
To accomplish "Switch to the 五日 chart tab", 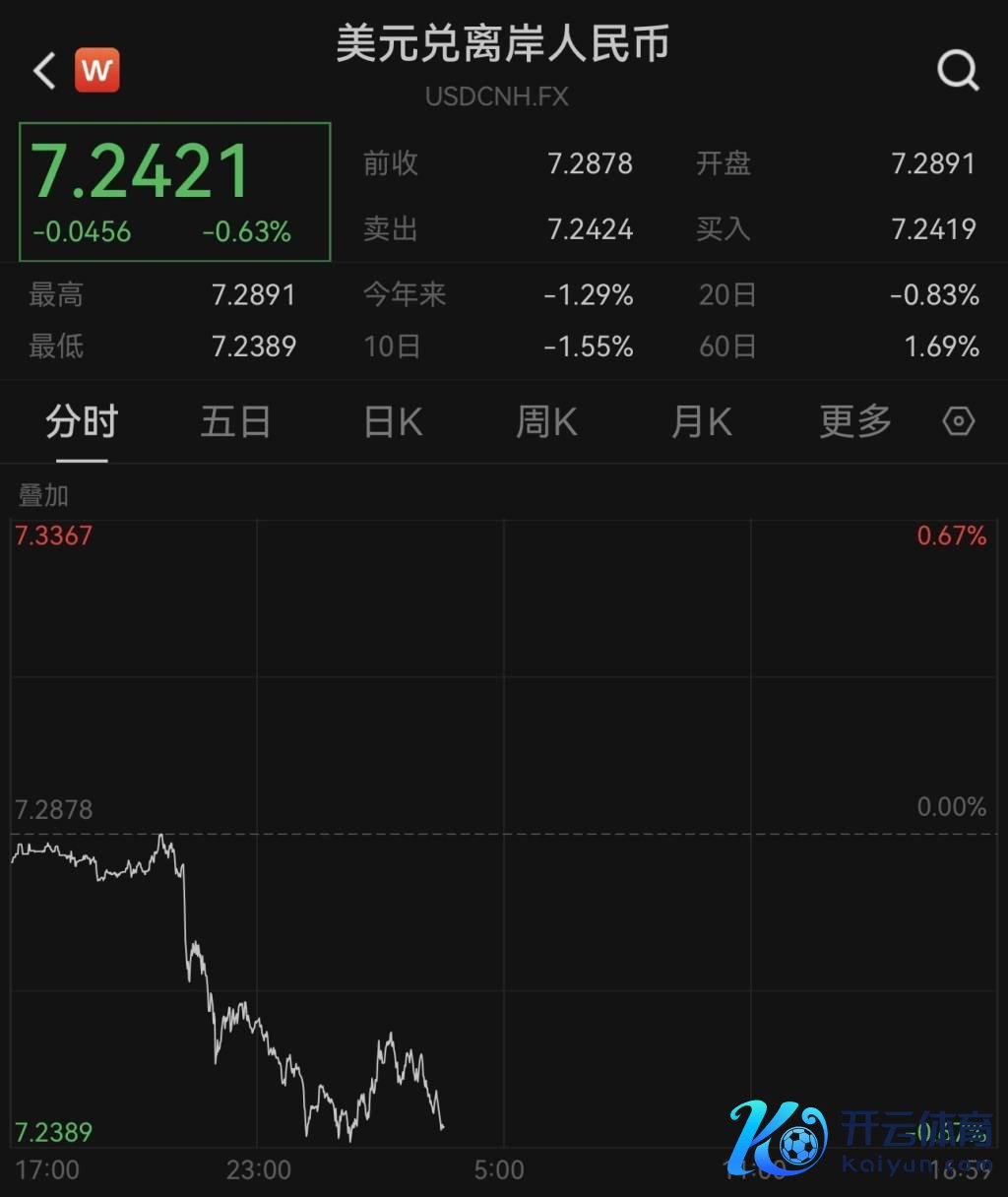I will [x=235, y=422].
